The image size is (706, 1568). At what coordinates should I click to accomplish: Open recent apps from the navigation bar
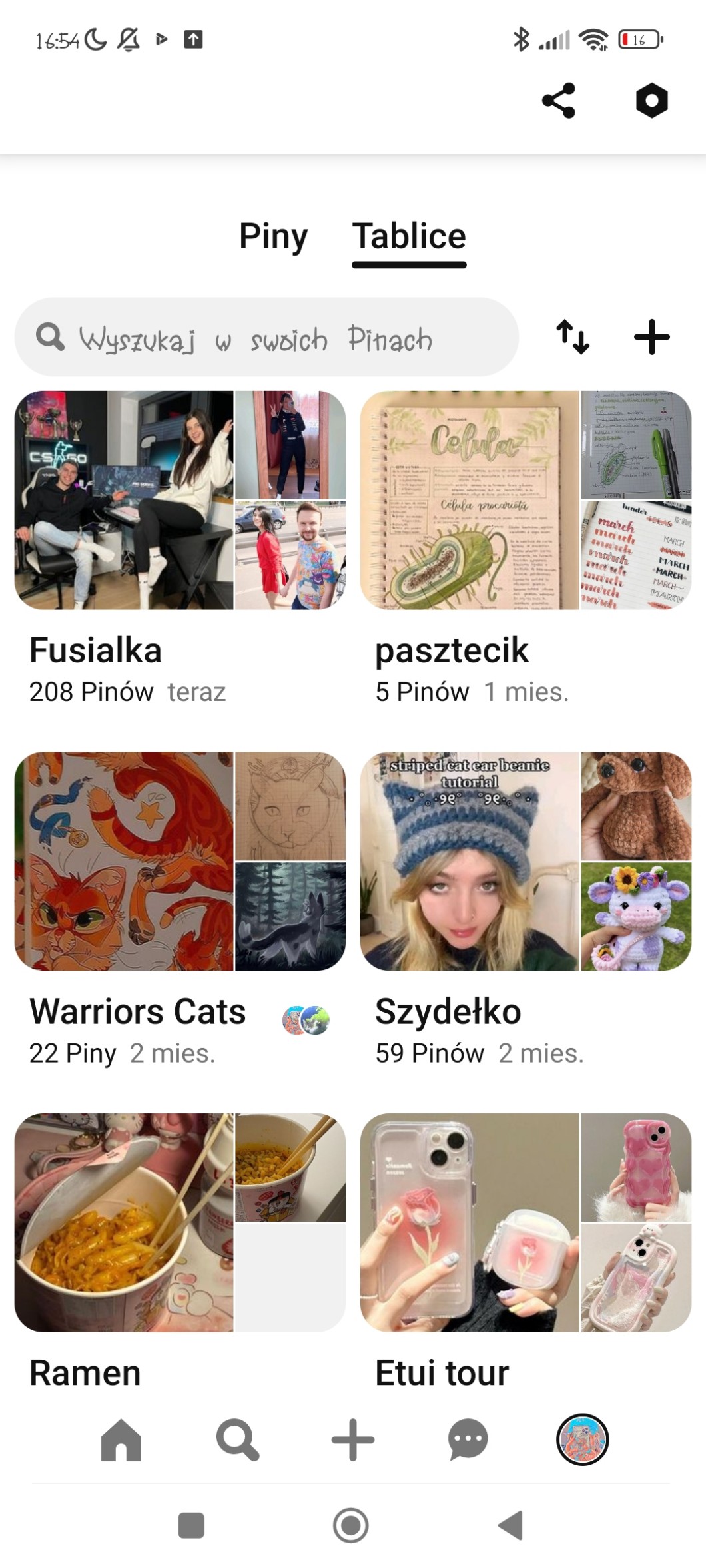click(x=192, y=1525)
